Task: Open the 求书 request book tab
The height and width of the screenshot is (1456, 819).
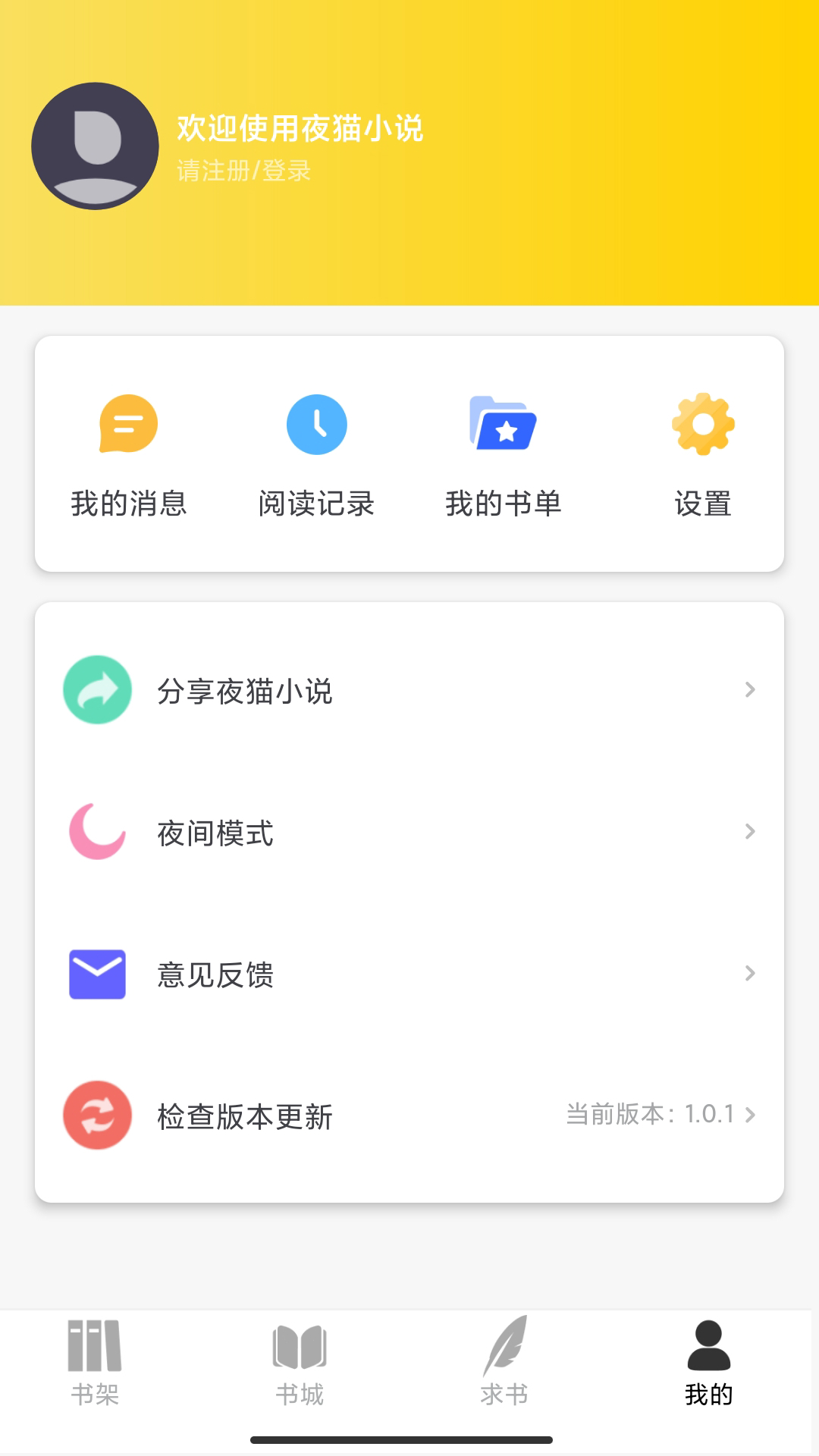Action: pyautogui.click(x=504, y=1373)
